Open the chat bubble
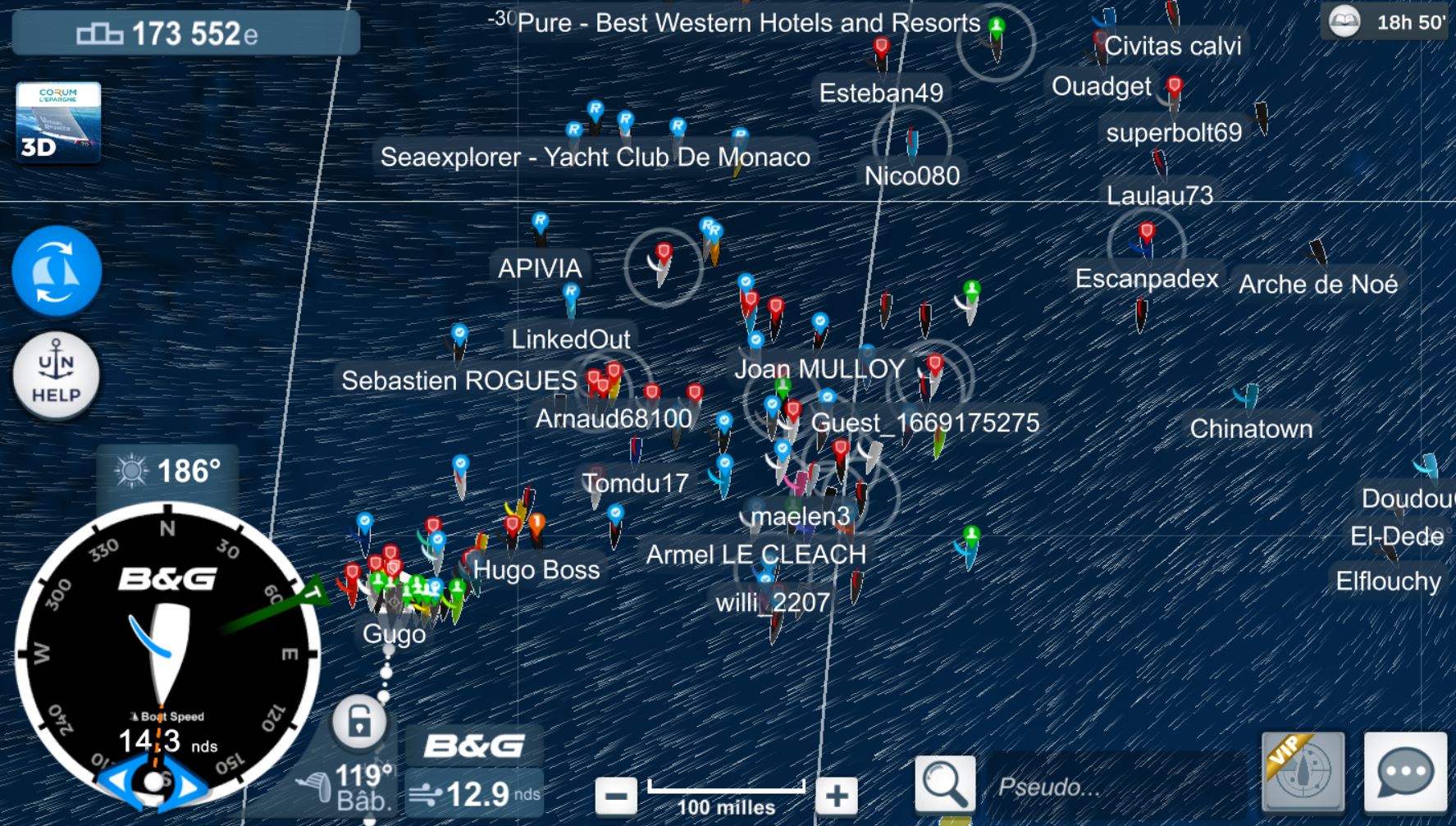Viewport: 1456px width, 826px height. (1405, 771)
